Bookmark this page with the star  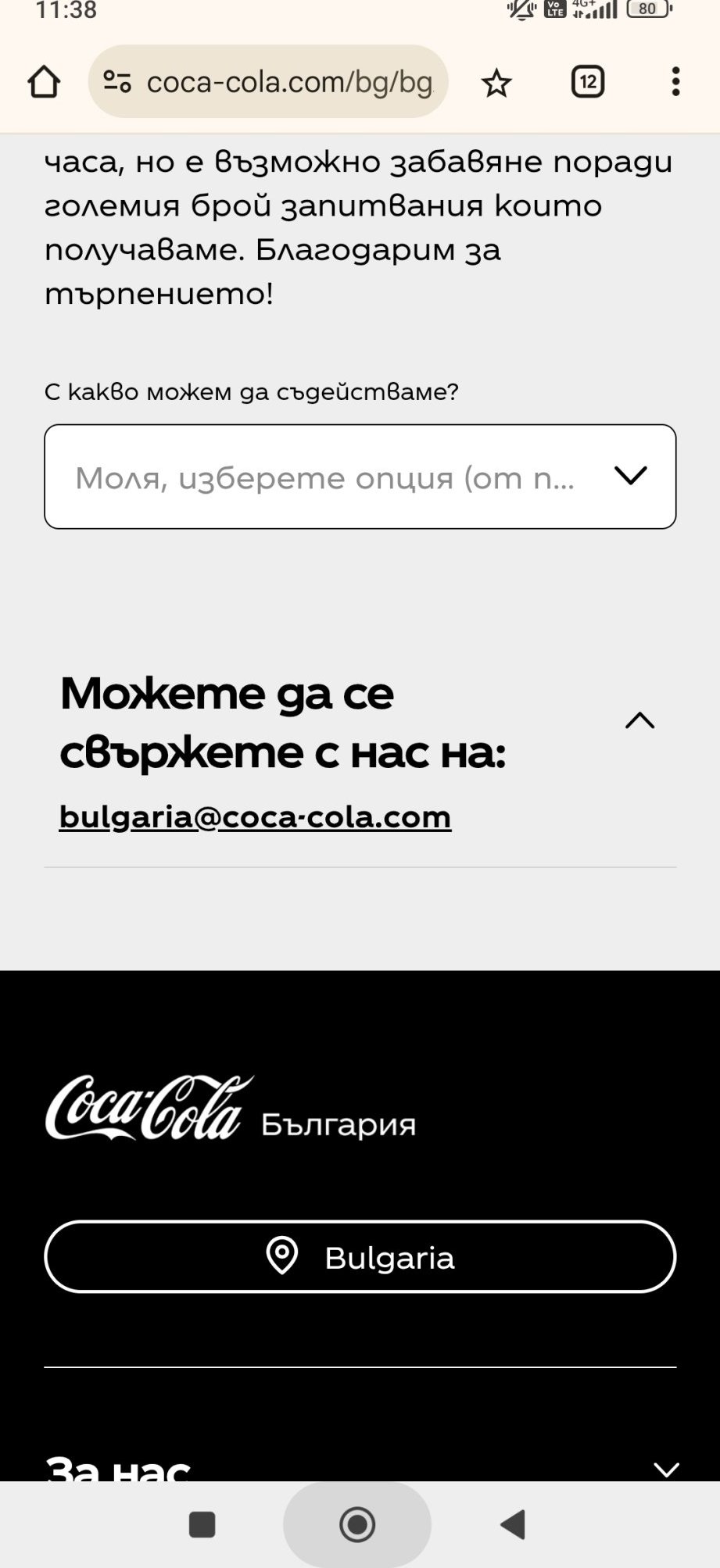pyautogui.click(x=496, y=83)
